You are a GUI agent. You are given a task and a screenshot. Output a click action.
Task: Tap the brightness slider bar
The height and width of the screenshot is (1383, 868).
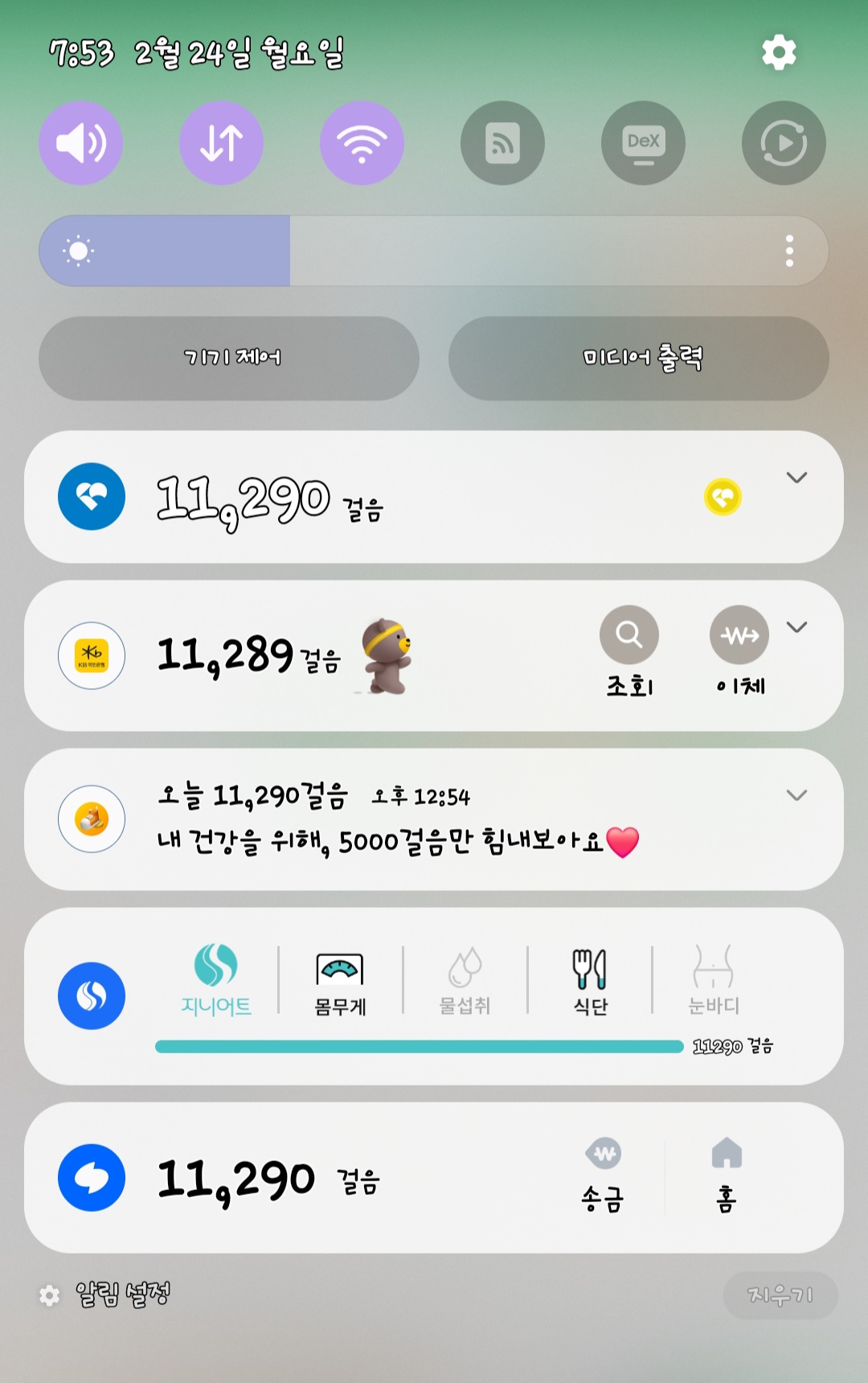point(434,251)
